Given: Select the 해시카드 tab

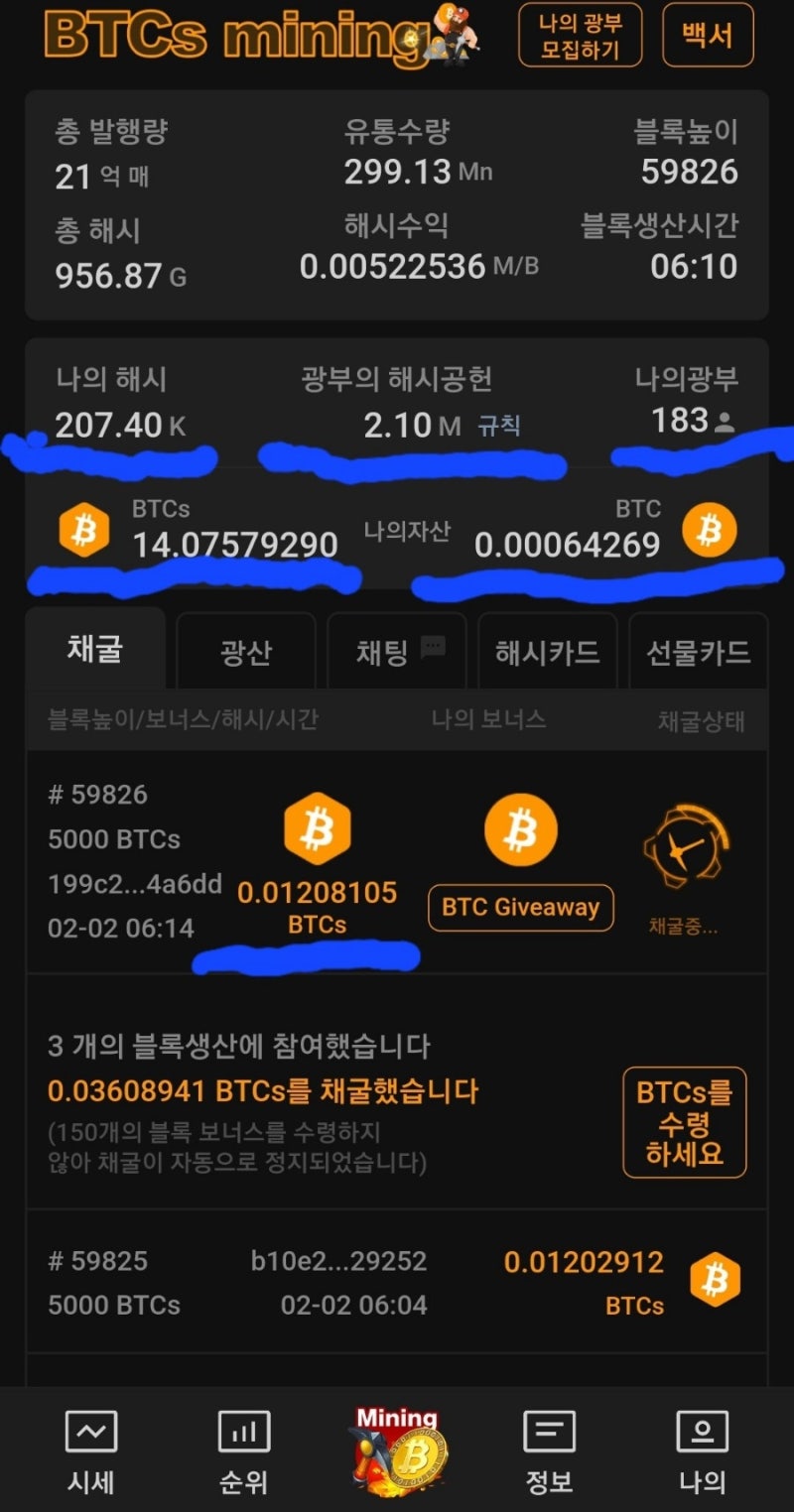Looking at the screenshot, I should point(547,651).
